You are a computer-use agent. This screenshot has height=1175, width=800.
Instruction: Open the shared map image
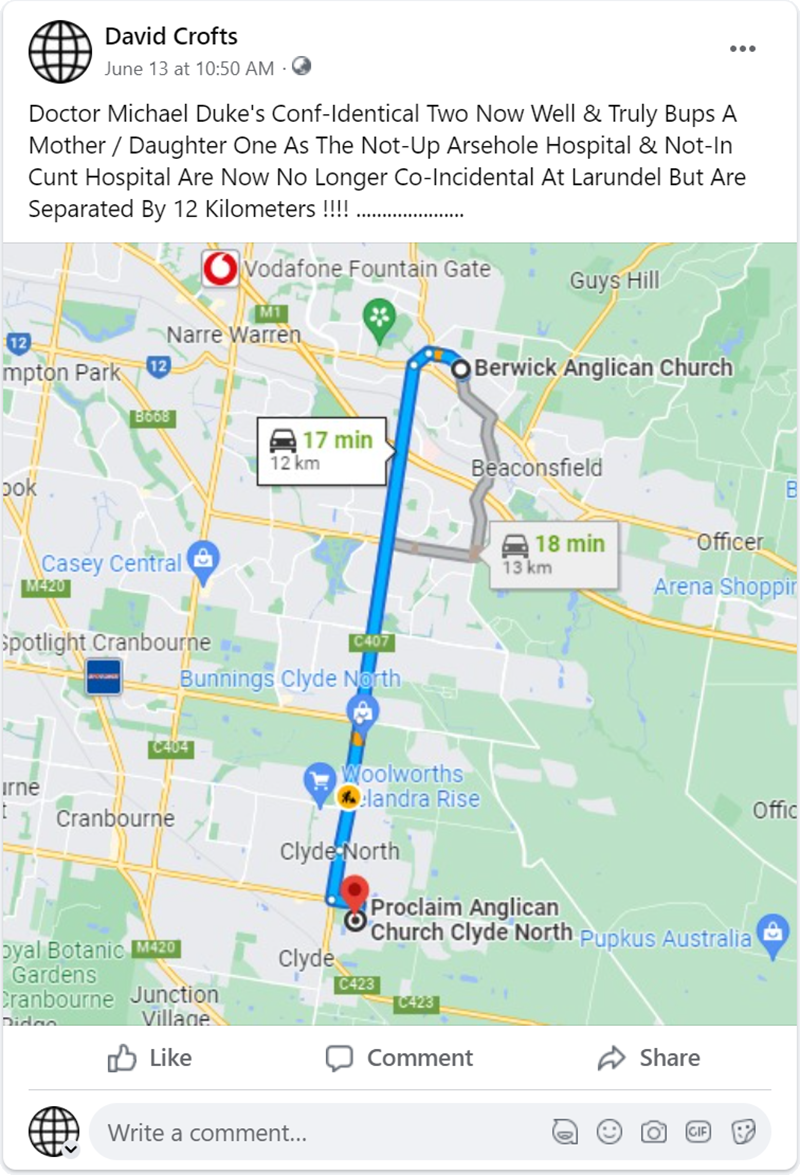(x=400, y=634)
